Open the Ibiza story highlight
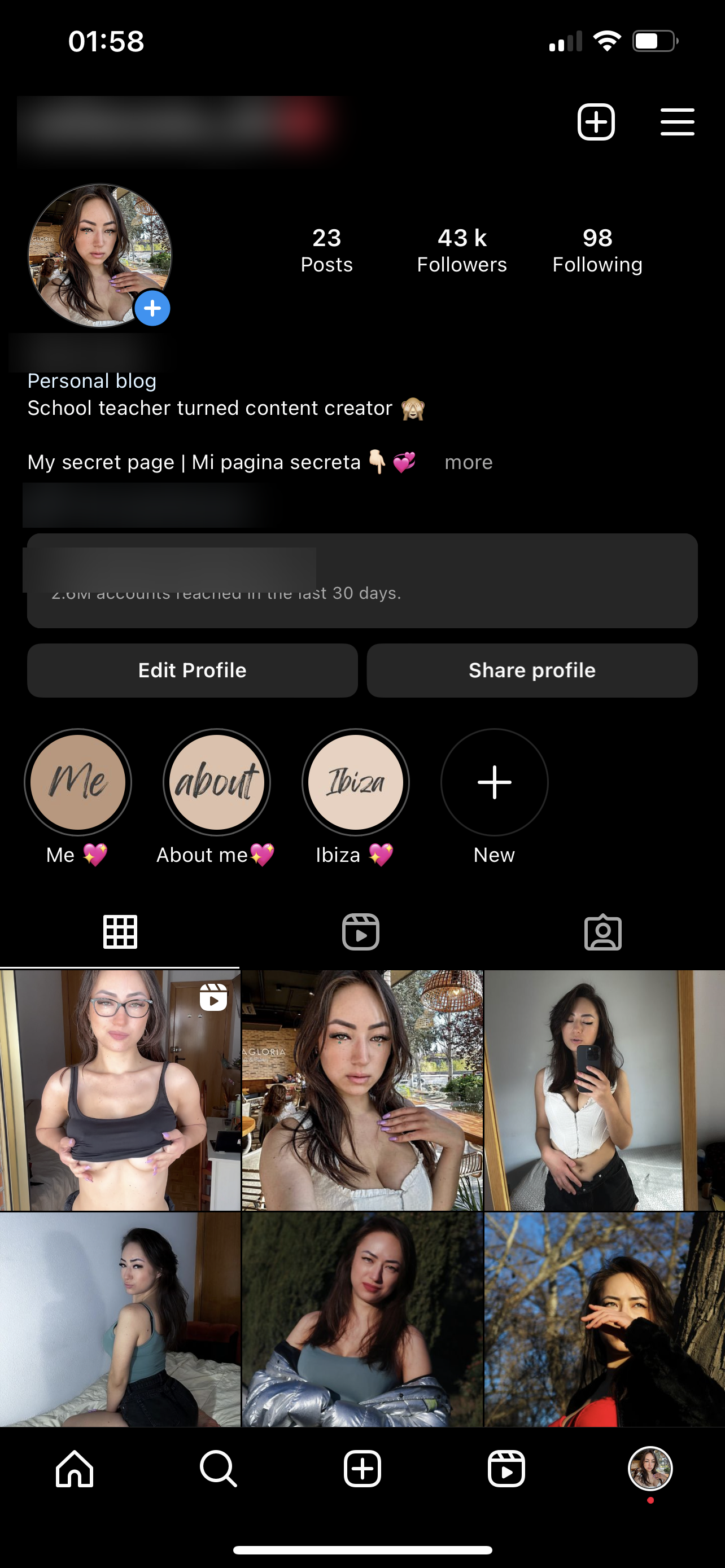725x1568 pixels. [356, 782]
